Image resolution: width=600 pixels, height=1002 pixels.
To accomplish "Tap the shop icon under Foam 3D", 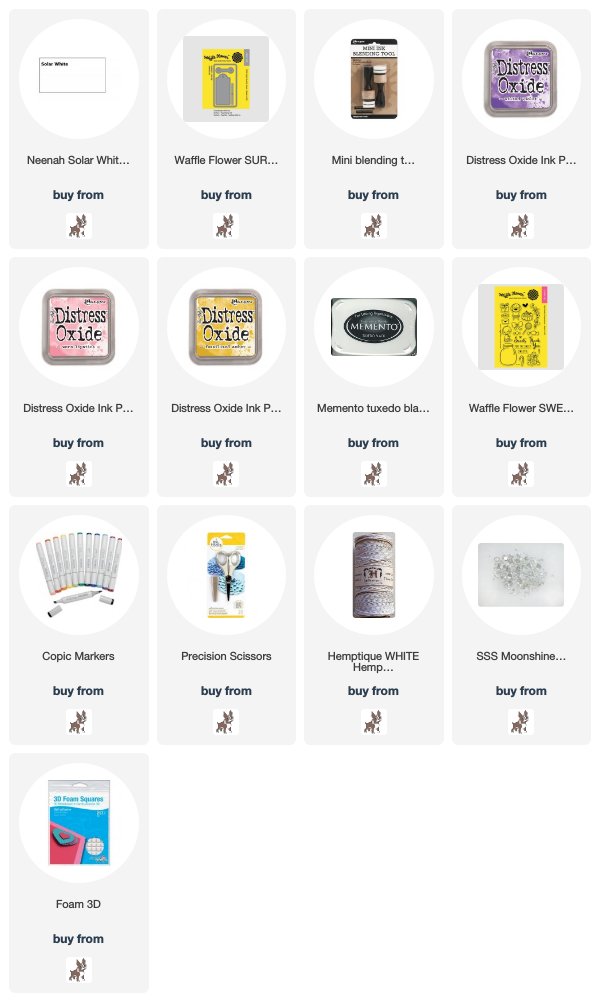I will click(x=78, y=968).
